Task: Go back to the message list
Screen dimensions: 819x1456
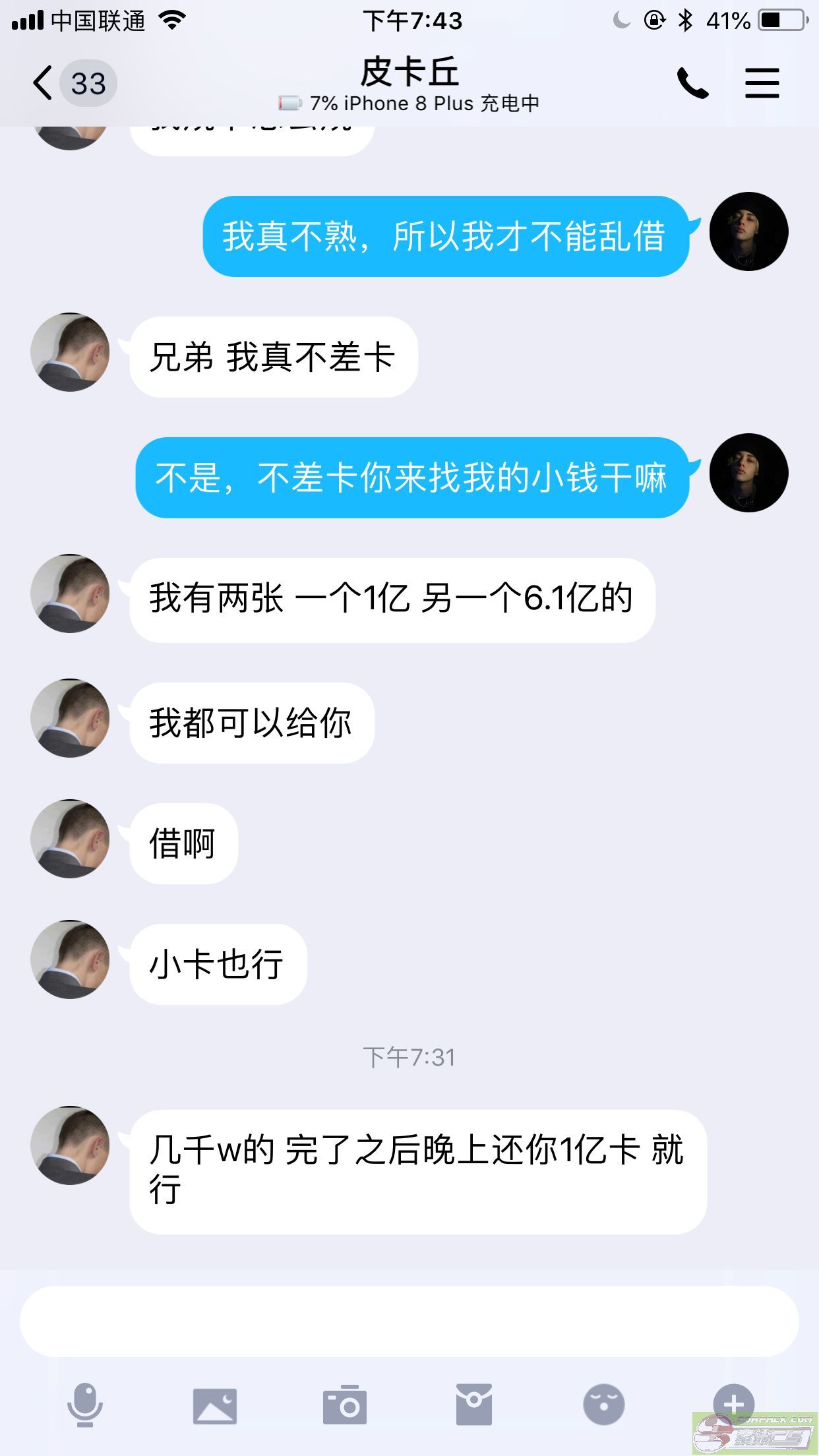Action: 44,84
